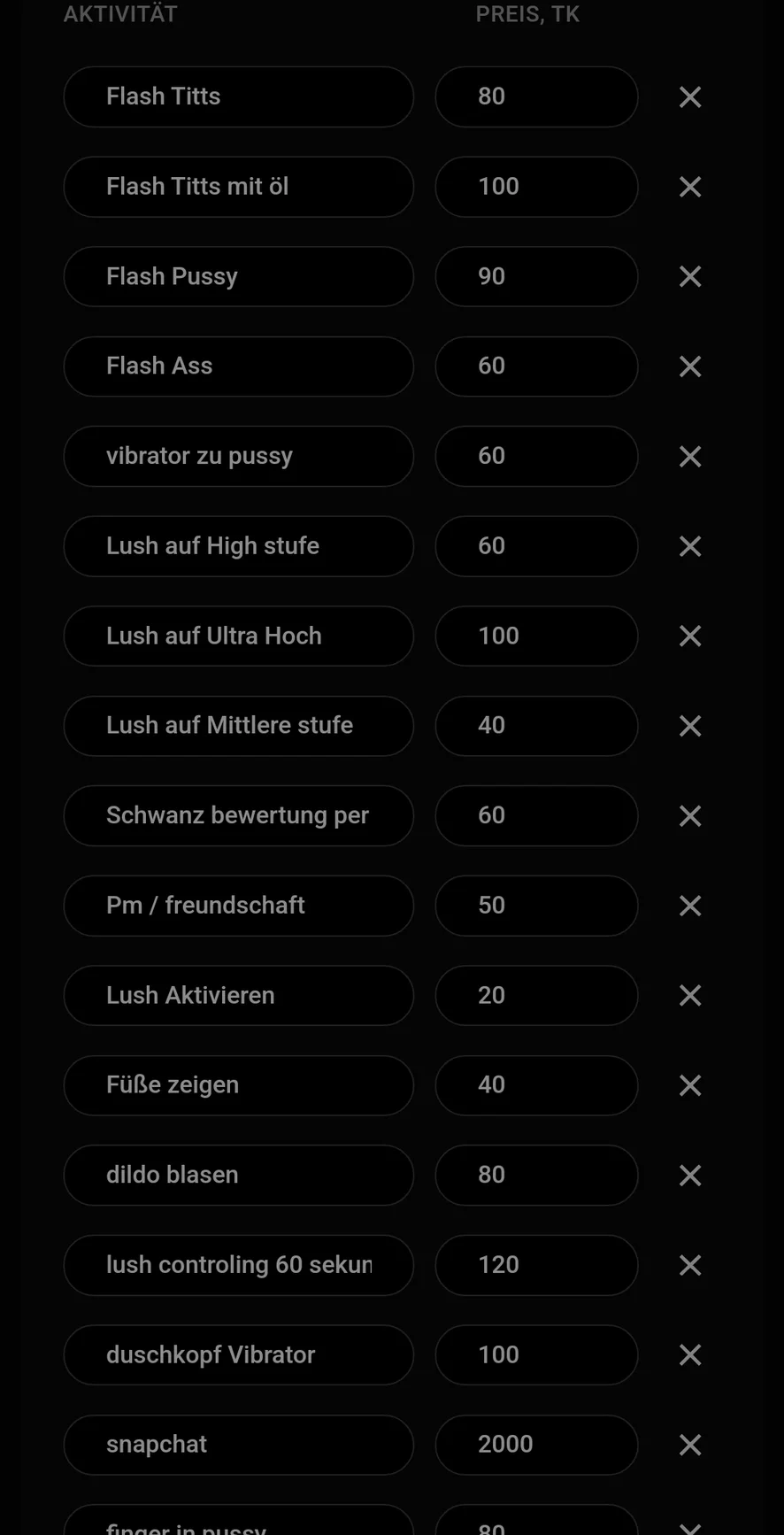This screenshot has width=784, height=1535.
Task: Edit the duschkopf Vibrator price field
Action: click(536, 1354)
